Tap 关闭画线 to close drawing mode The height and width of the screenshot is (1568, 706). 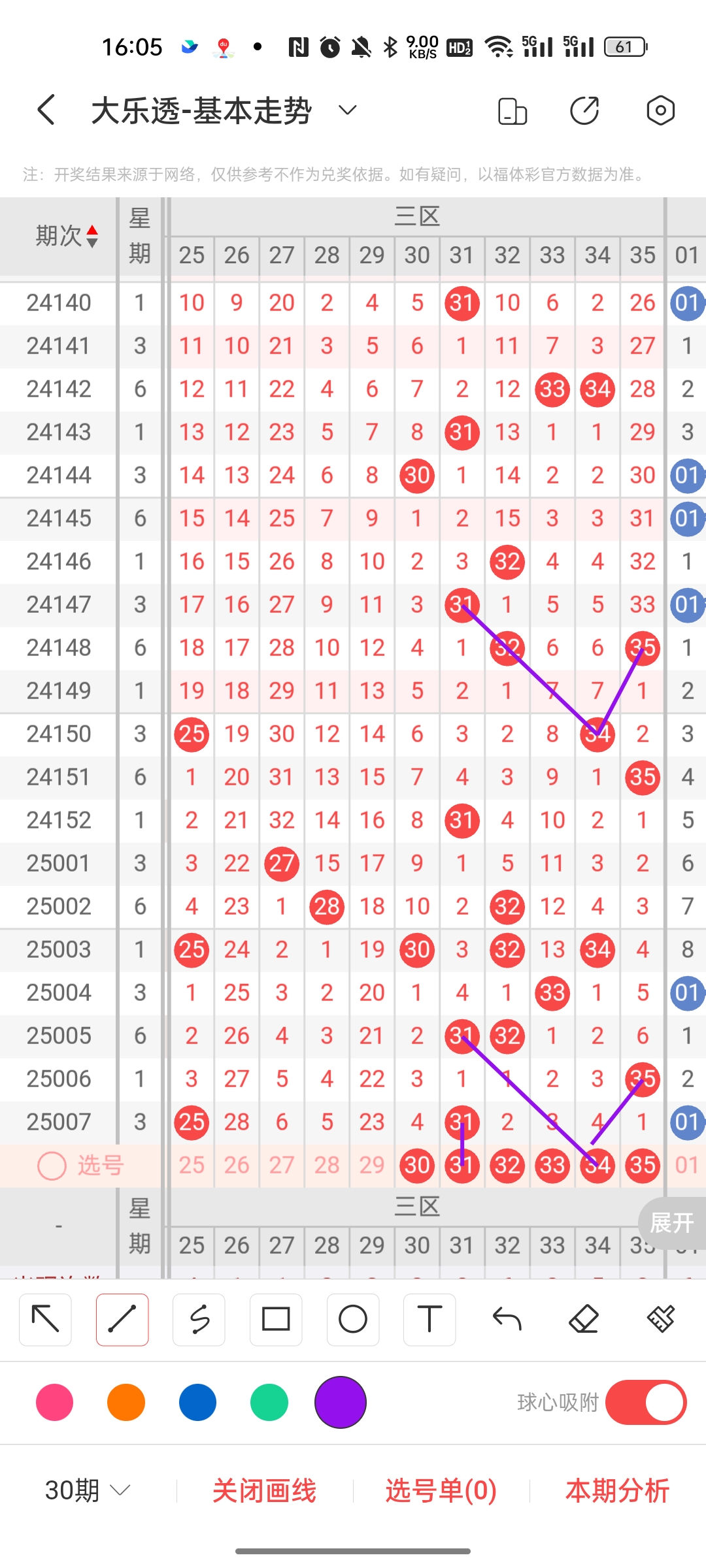[x=264, y=1490]
